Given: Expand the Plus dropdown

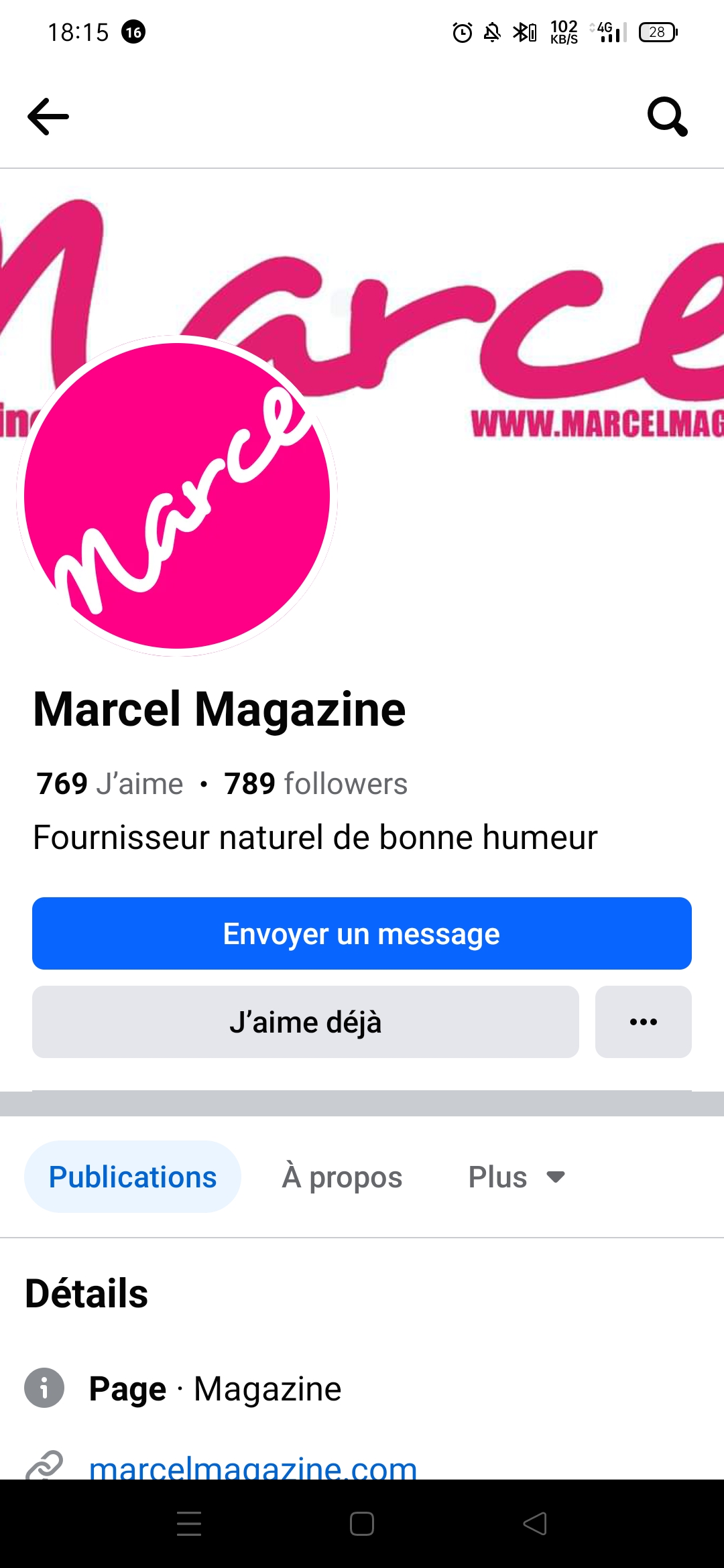Looking at the screenshot, I should (516, 1177).
